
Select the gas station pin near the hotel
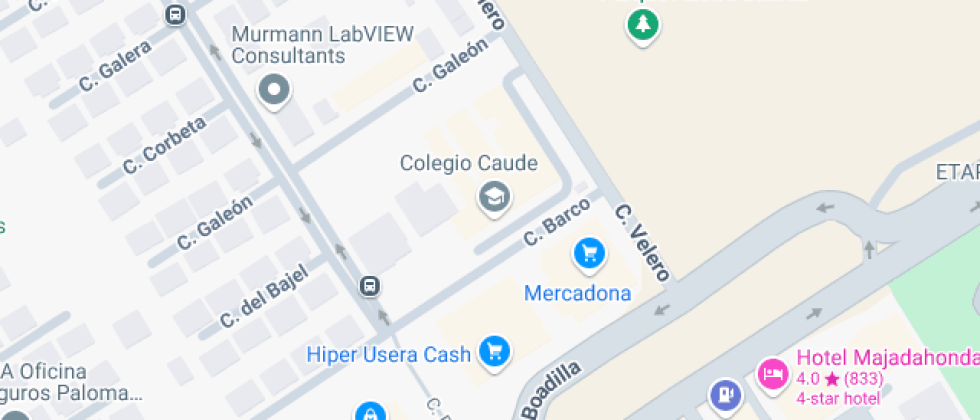(725, 395)
